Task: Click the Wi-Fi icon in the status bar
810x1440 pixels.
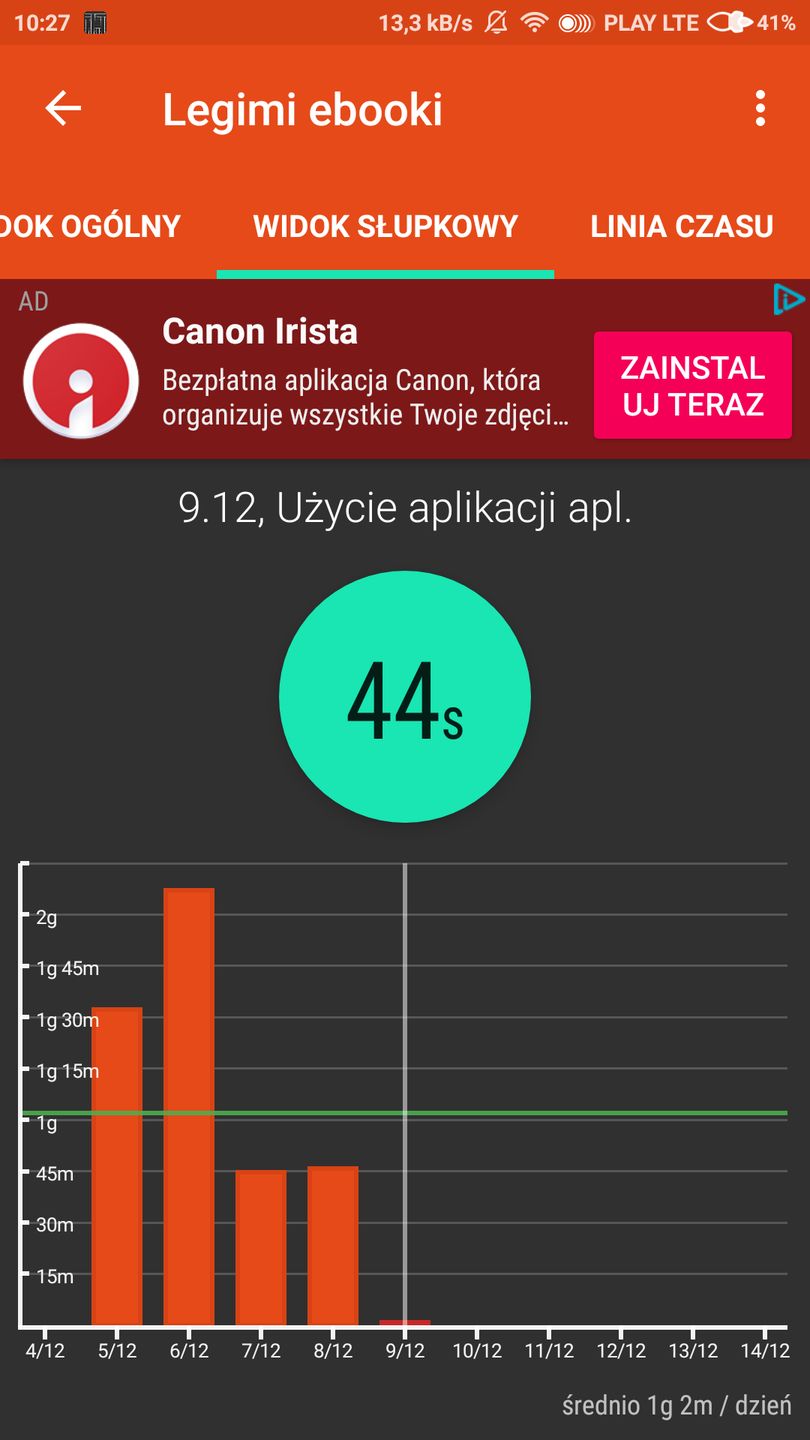Action: (x=535, y=21)
